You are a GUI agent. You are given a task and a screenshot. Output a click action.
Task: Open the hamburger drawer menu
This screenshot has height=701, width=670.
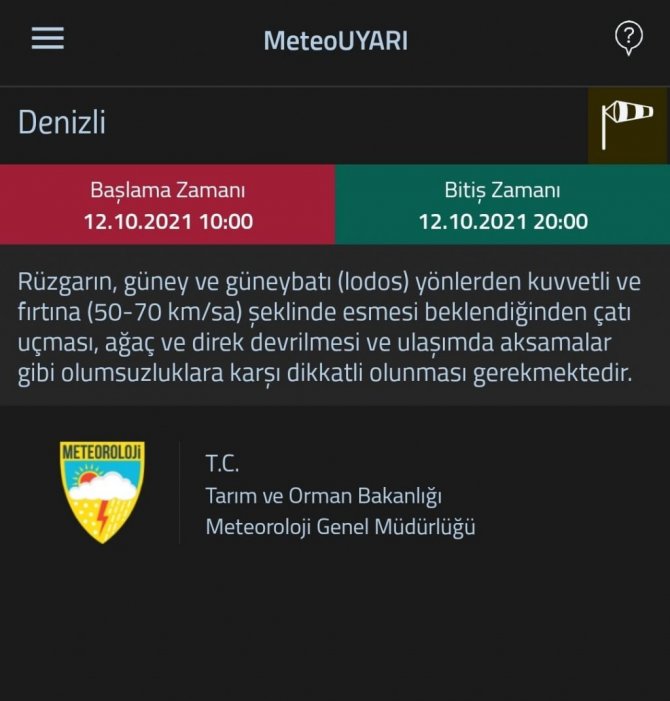[47, 39]
